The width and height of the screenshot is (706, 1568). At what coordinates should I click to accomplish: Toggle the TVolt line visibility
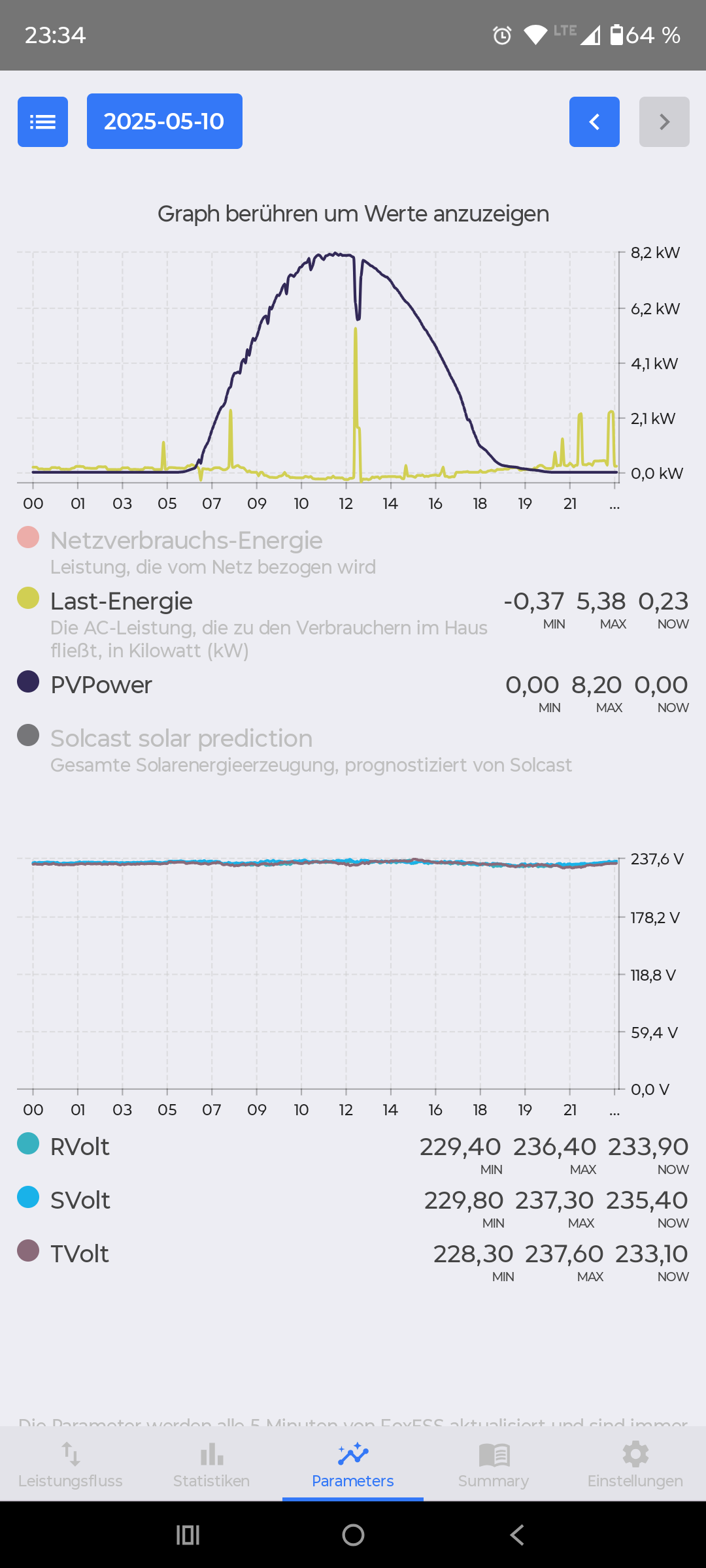[x=80, y=1254]
